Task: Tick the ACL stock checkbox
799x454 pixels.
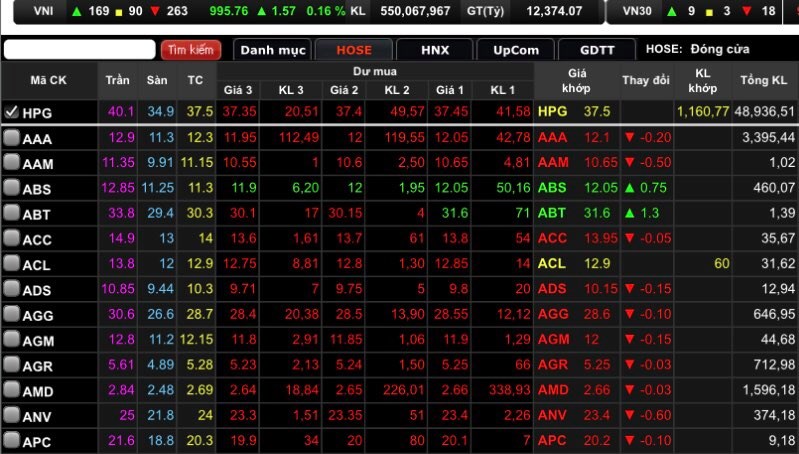Action: pos(11,263)
